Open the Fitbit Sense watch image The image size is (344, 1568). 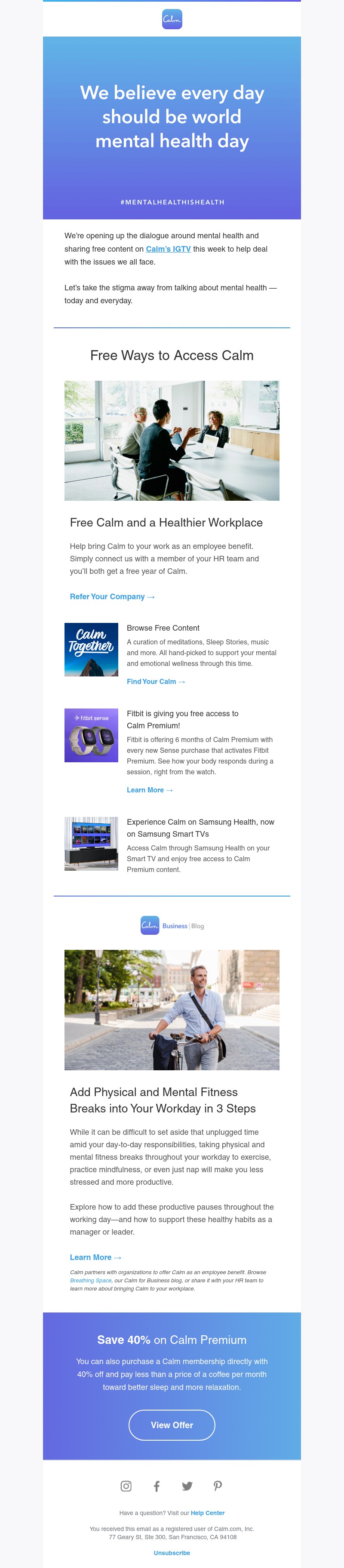pyautogui.click(x=91, y=735)
